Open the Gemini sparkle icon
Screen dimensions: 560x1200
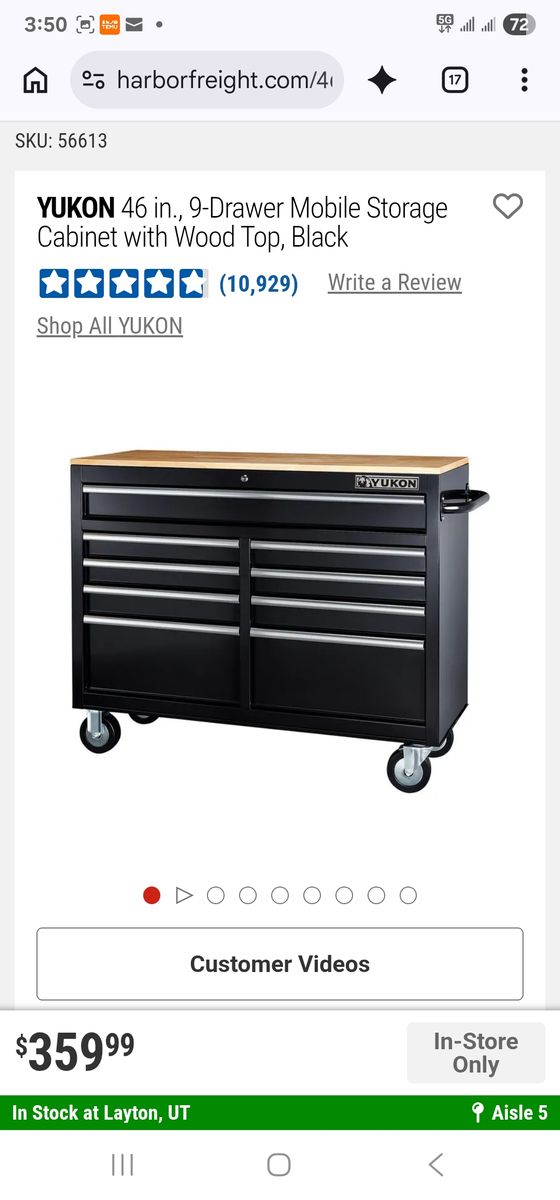click(x=382, y=81)
